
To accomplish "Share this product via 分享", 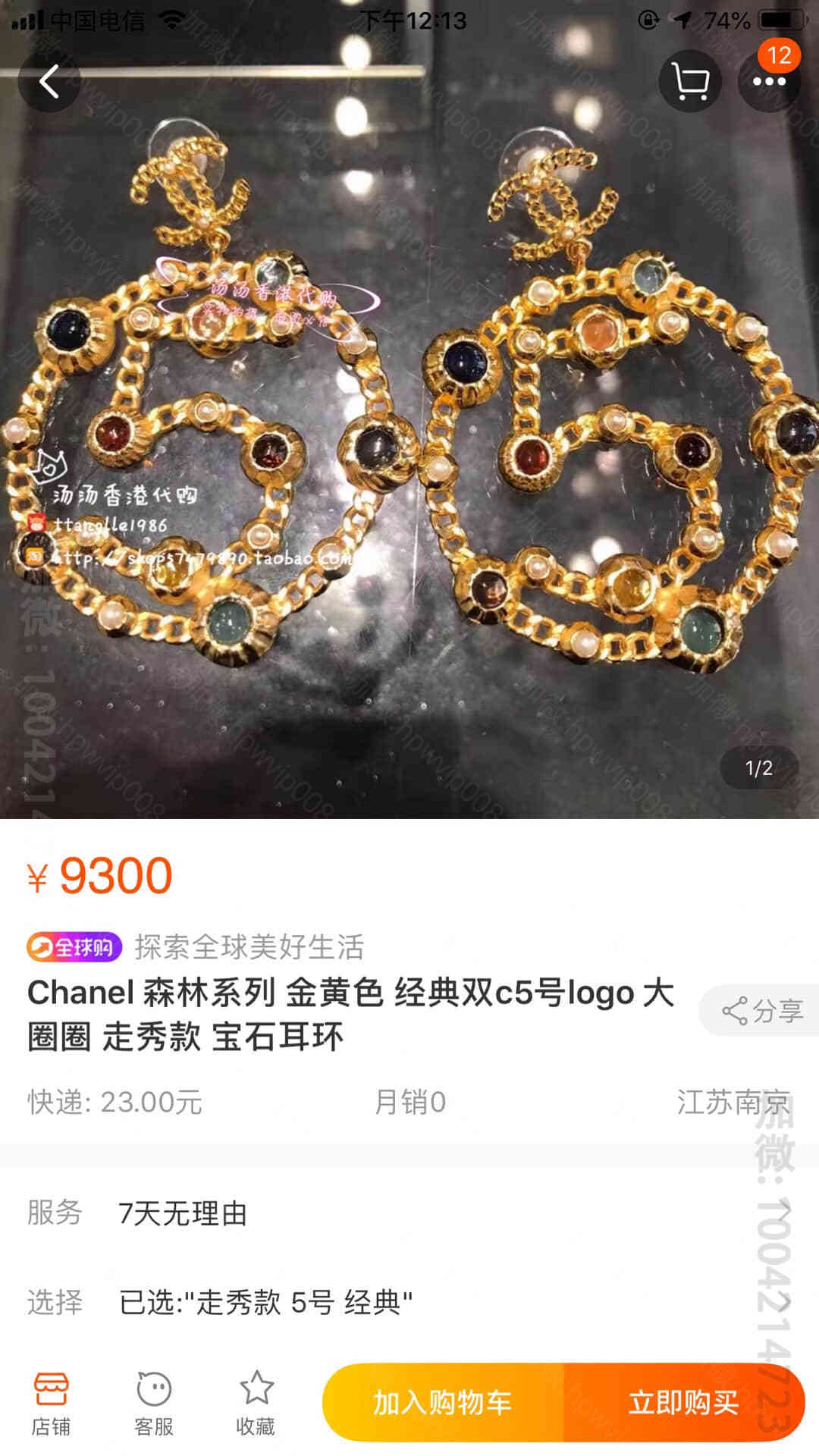I will click(761, 1011).
